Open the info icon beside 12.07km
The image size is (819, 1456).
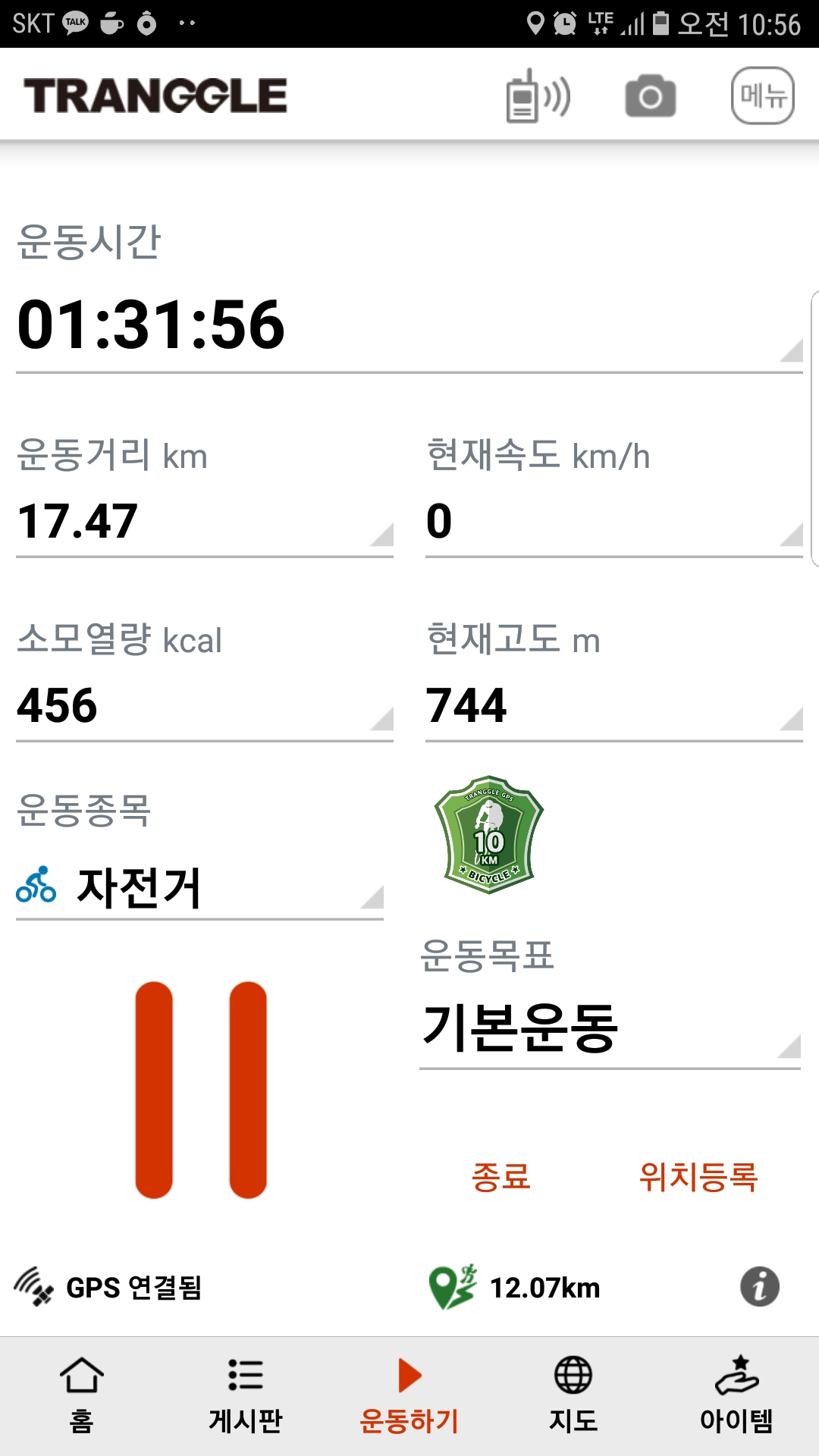[760, 1287]
